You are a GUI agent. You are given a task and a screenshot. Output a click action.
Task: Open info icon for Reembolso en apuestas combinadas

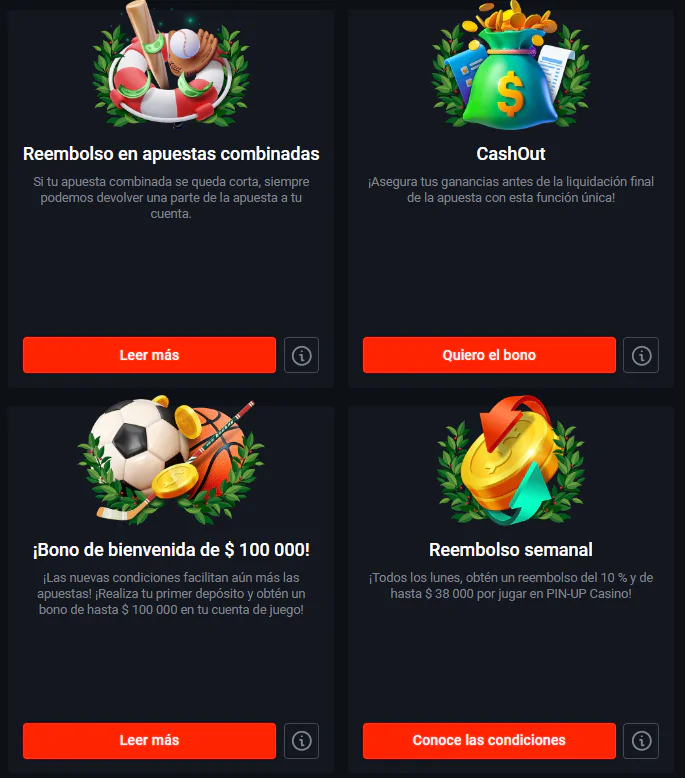[302, 355]
